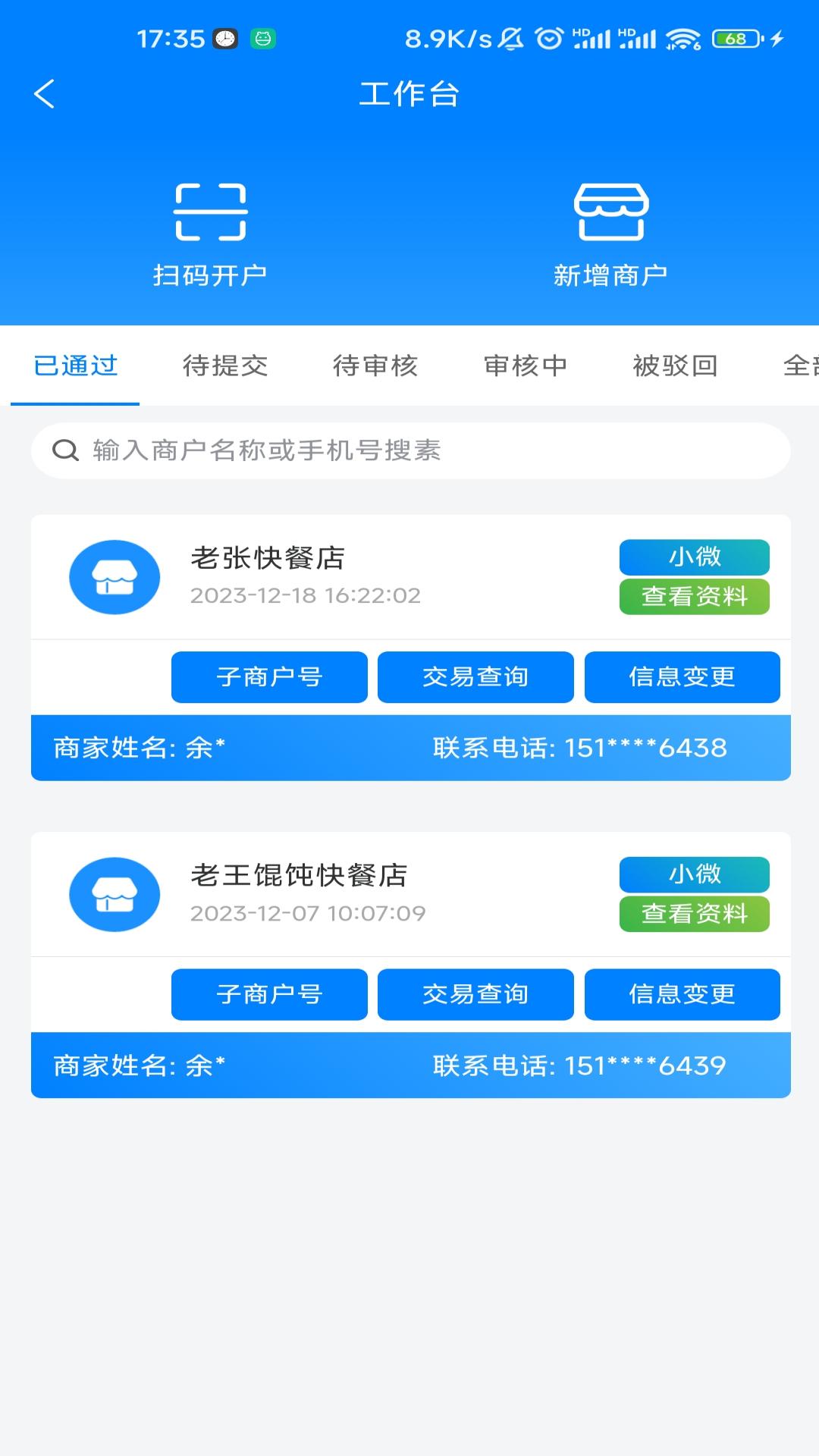Tap 子商户号 under 老张快餐店
819x1456 pixels.
tap(269, 678)
